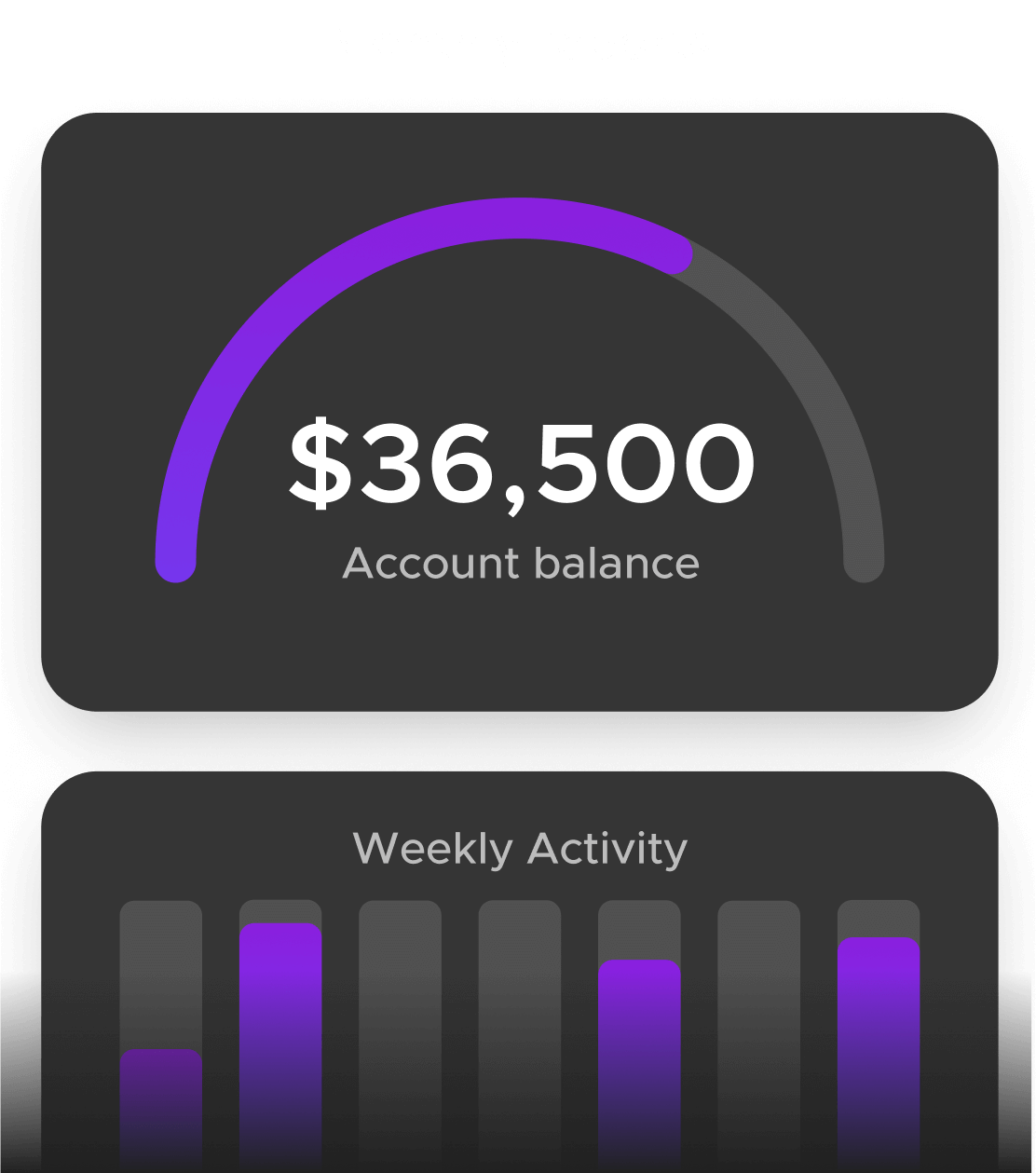The height and width of the screenshot is (1173, 1036).
Task: Click the Account balance label
Action: coord(520,562)
